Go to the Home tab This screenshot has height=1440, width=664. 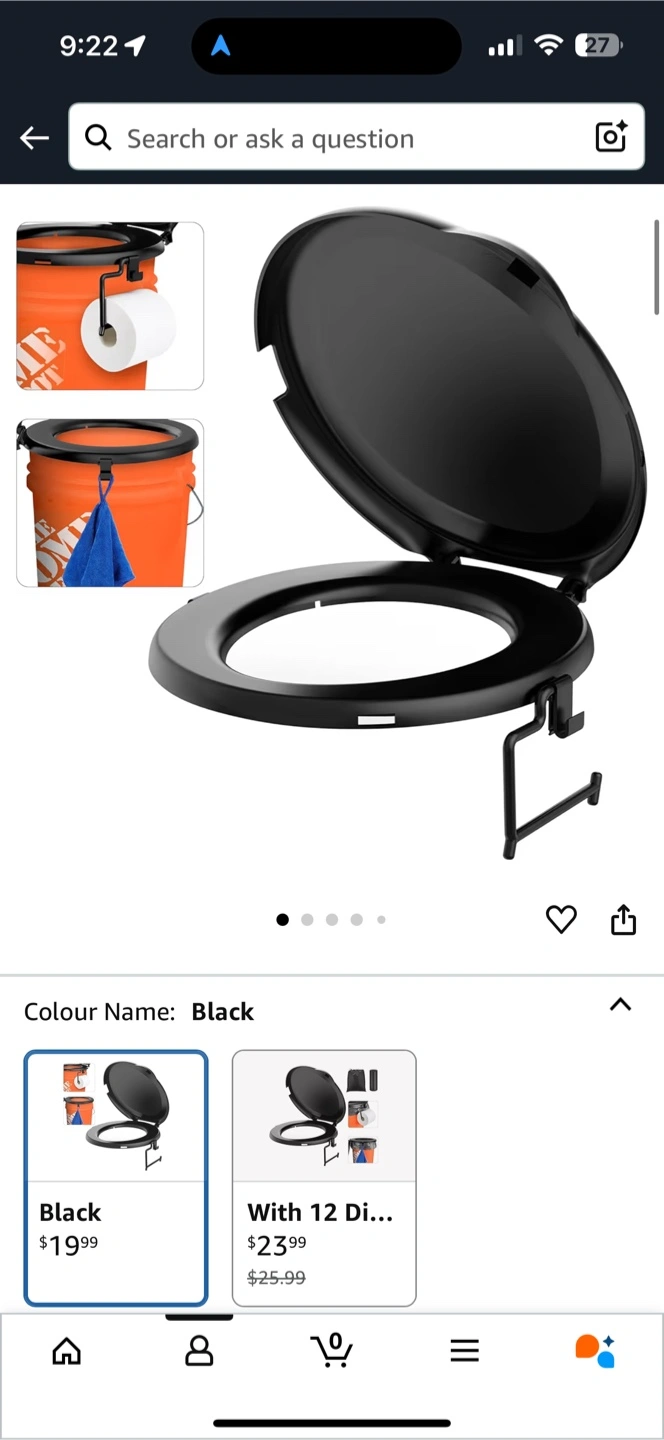[66, 1351]
